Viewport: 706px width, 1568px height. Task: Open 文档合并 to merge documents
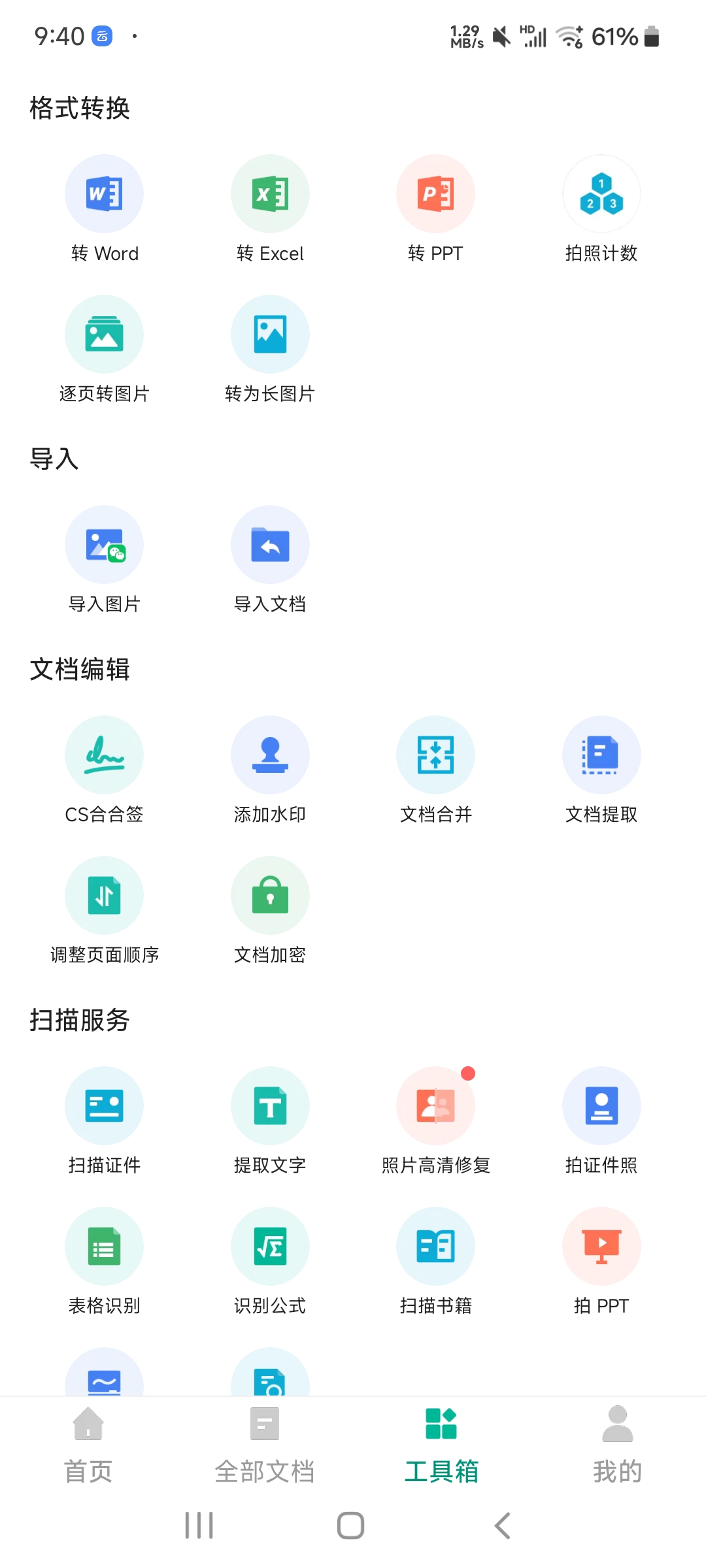point(435,755)
